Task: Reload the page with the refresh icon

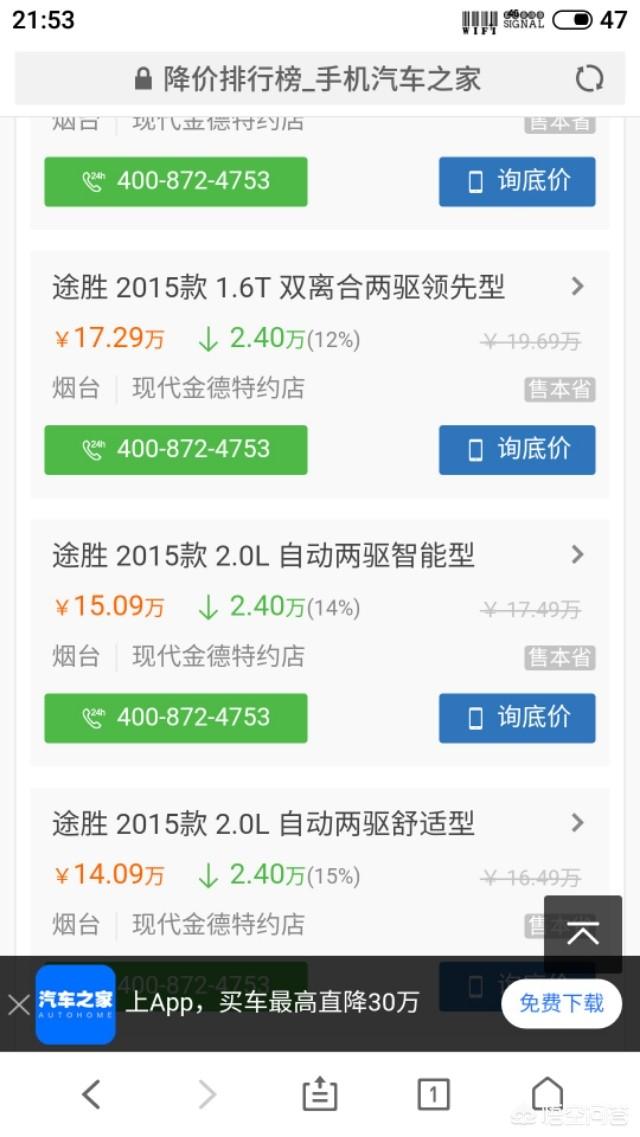Action: [589, 78]
